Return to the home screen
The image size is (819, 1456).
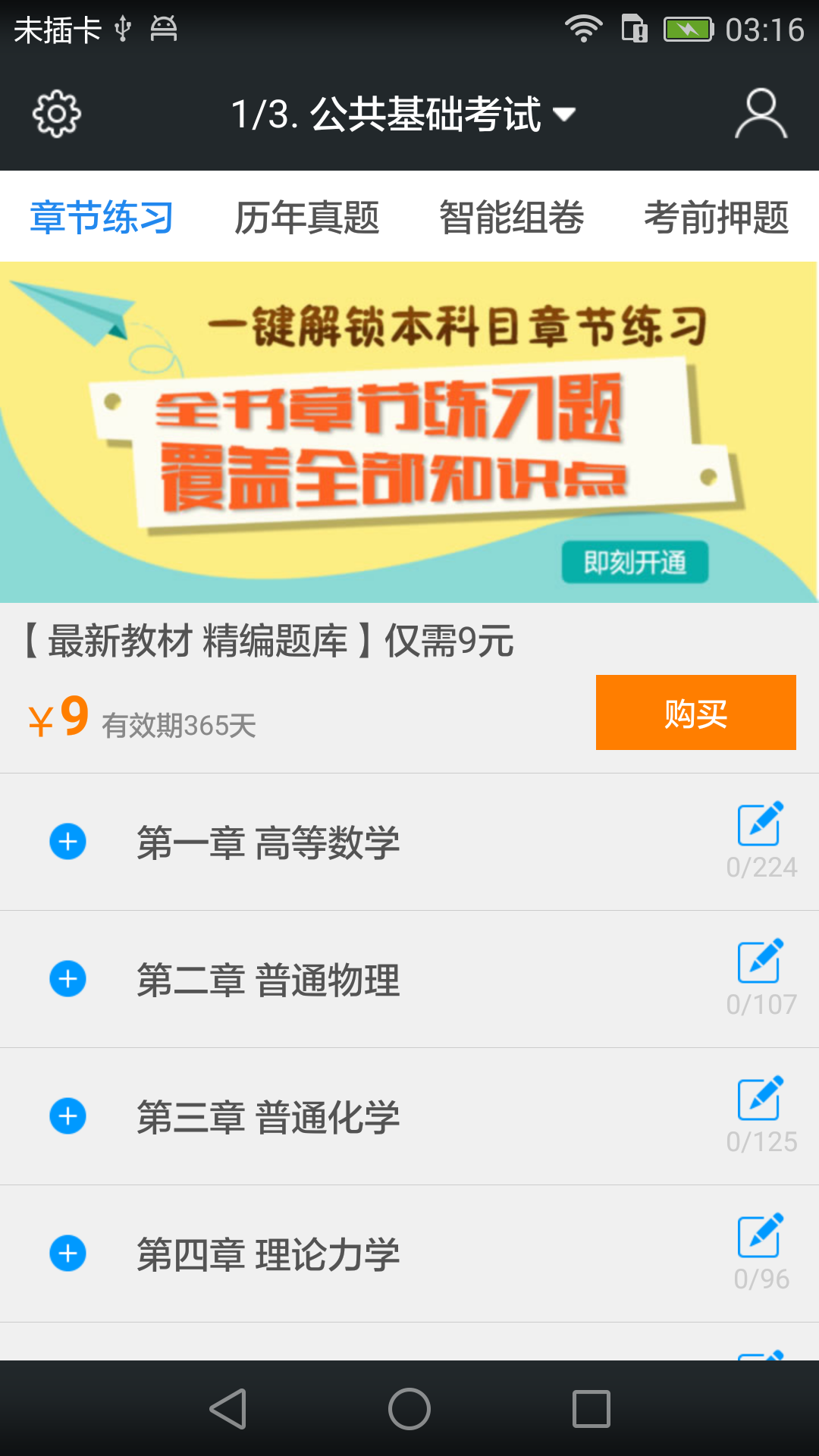click(409, 1409)
